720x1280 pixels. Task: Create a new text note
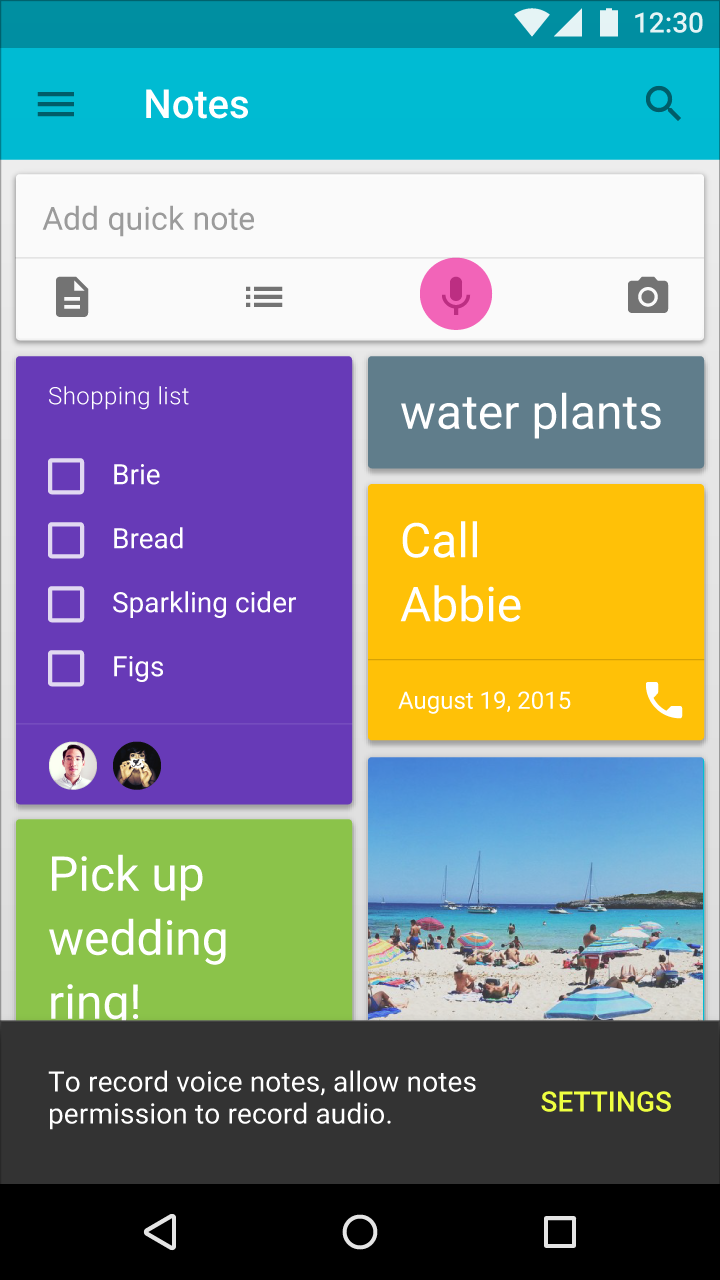pyautogui.click(x=72, y=297)
